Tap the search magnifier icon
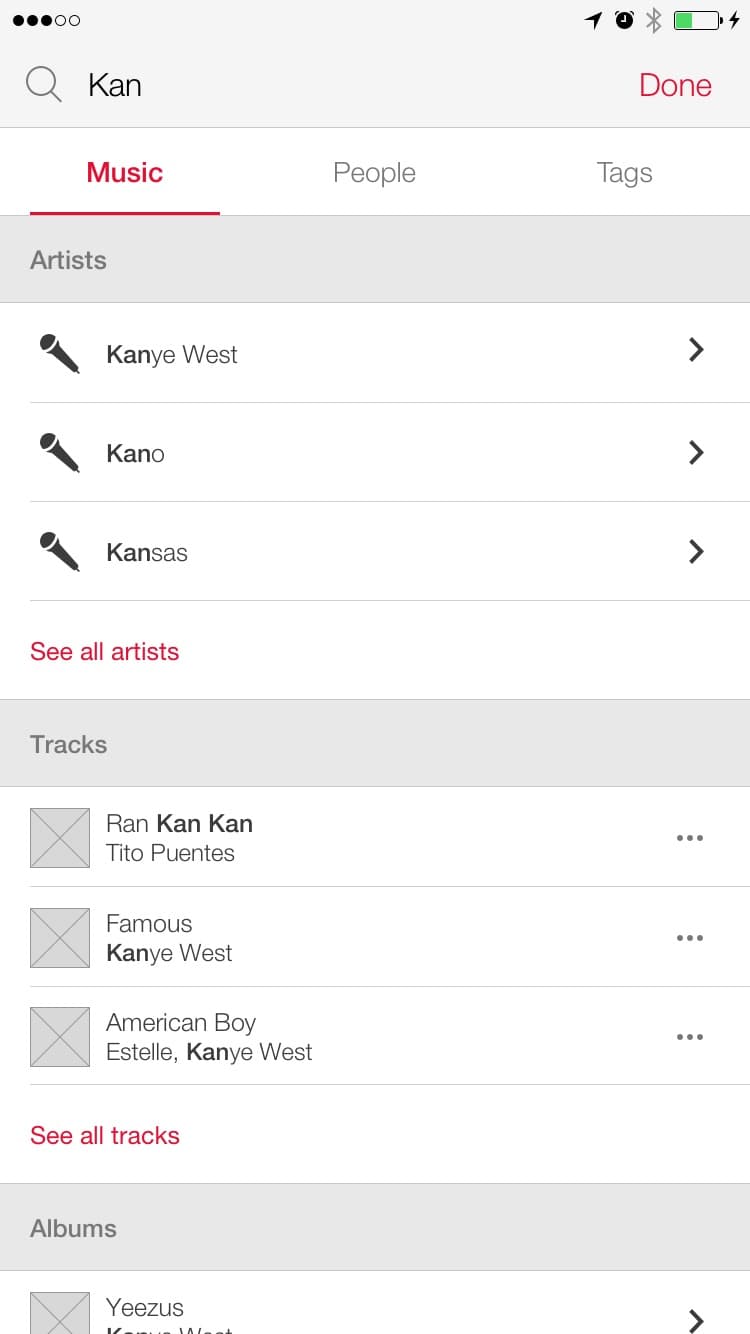750x1334 pixels. pyautogui.click(x=42, y=84)
